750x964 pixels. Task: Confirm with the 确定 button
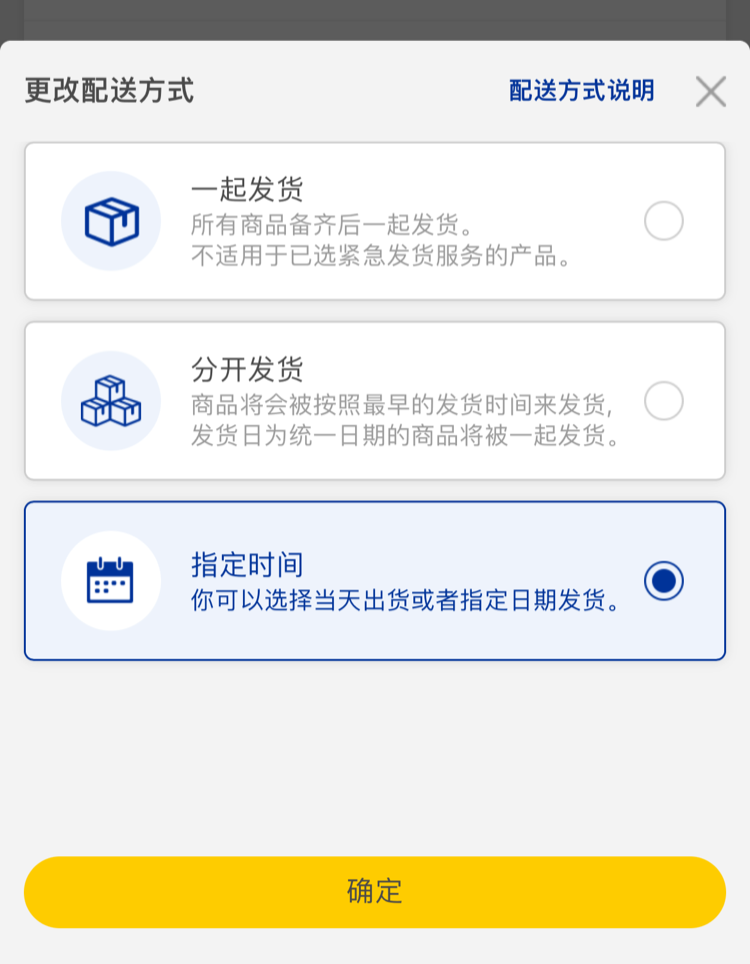(375, 892)
